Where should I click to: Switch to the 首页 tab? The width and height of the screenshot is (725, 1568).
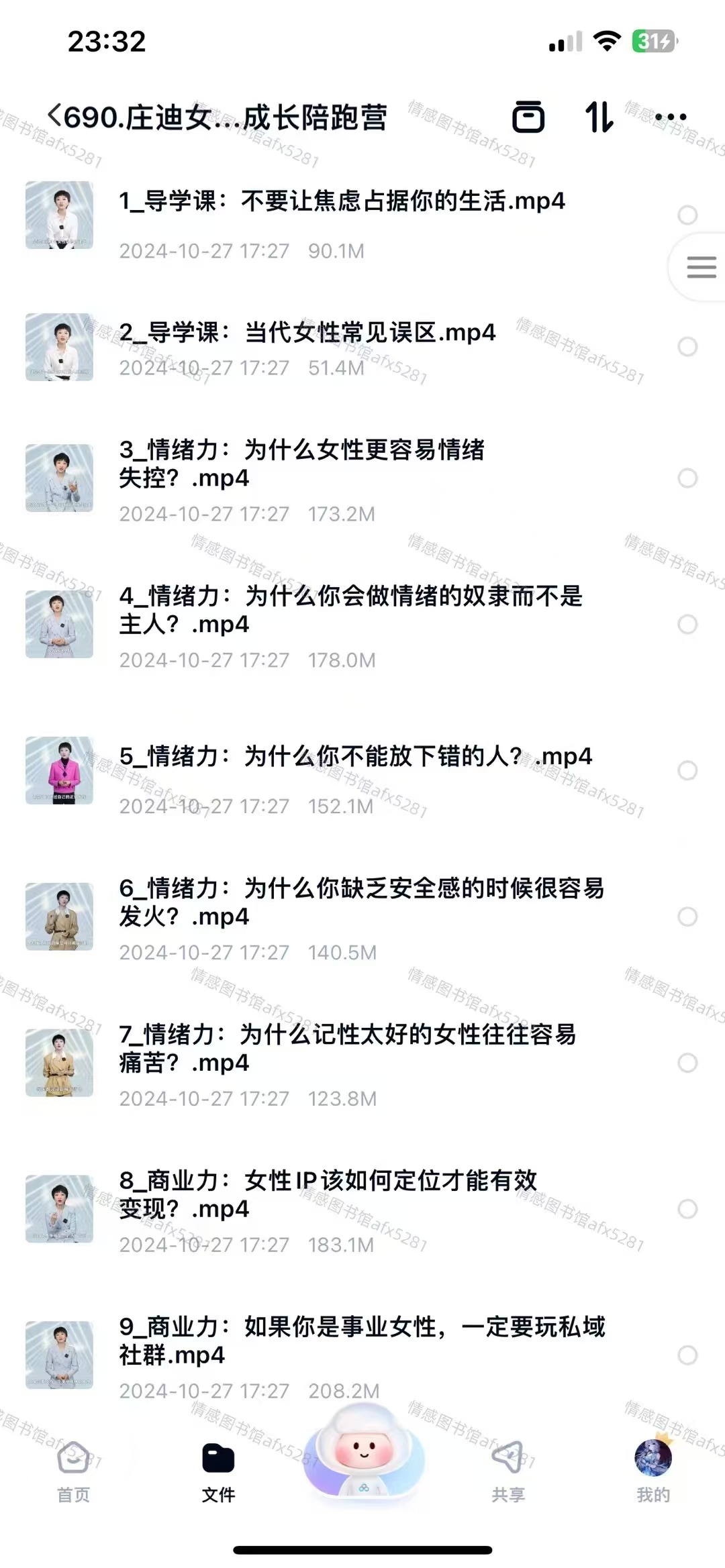73,1470
